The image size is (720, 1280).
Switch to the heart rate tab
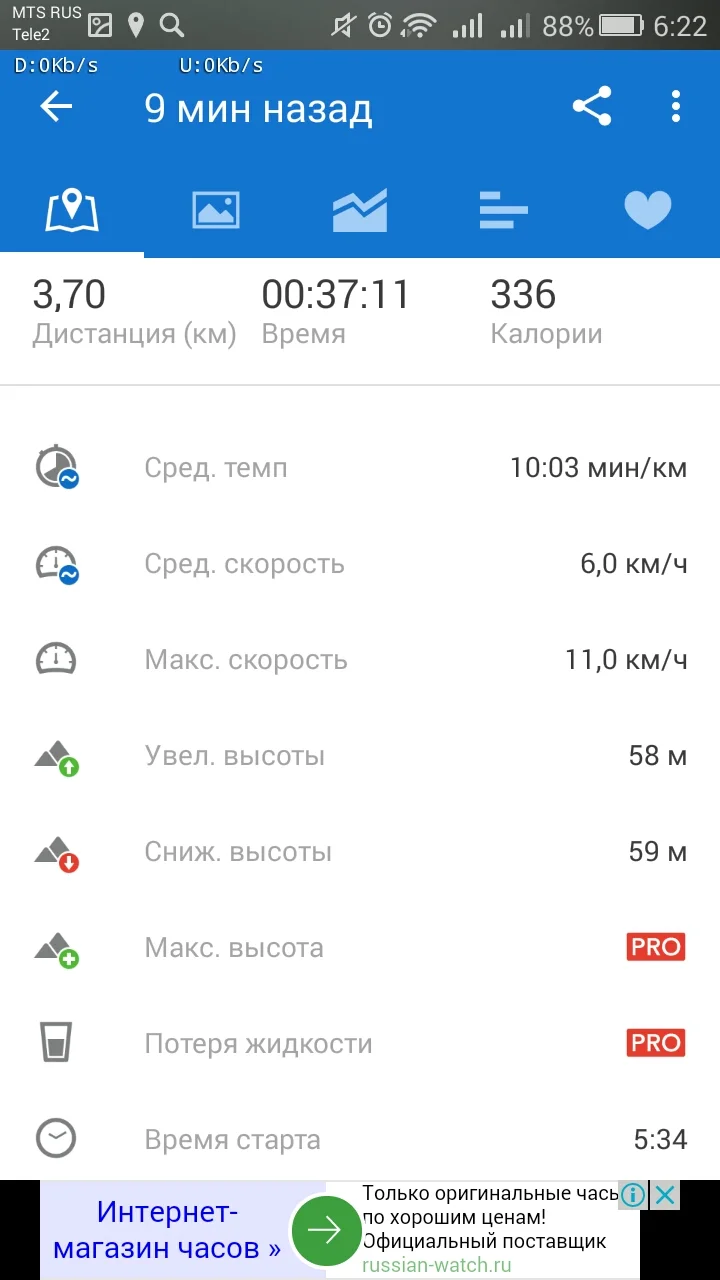pos(647,210)
